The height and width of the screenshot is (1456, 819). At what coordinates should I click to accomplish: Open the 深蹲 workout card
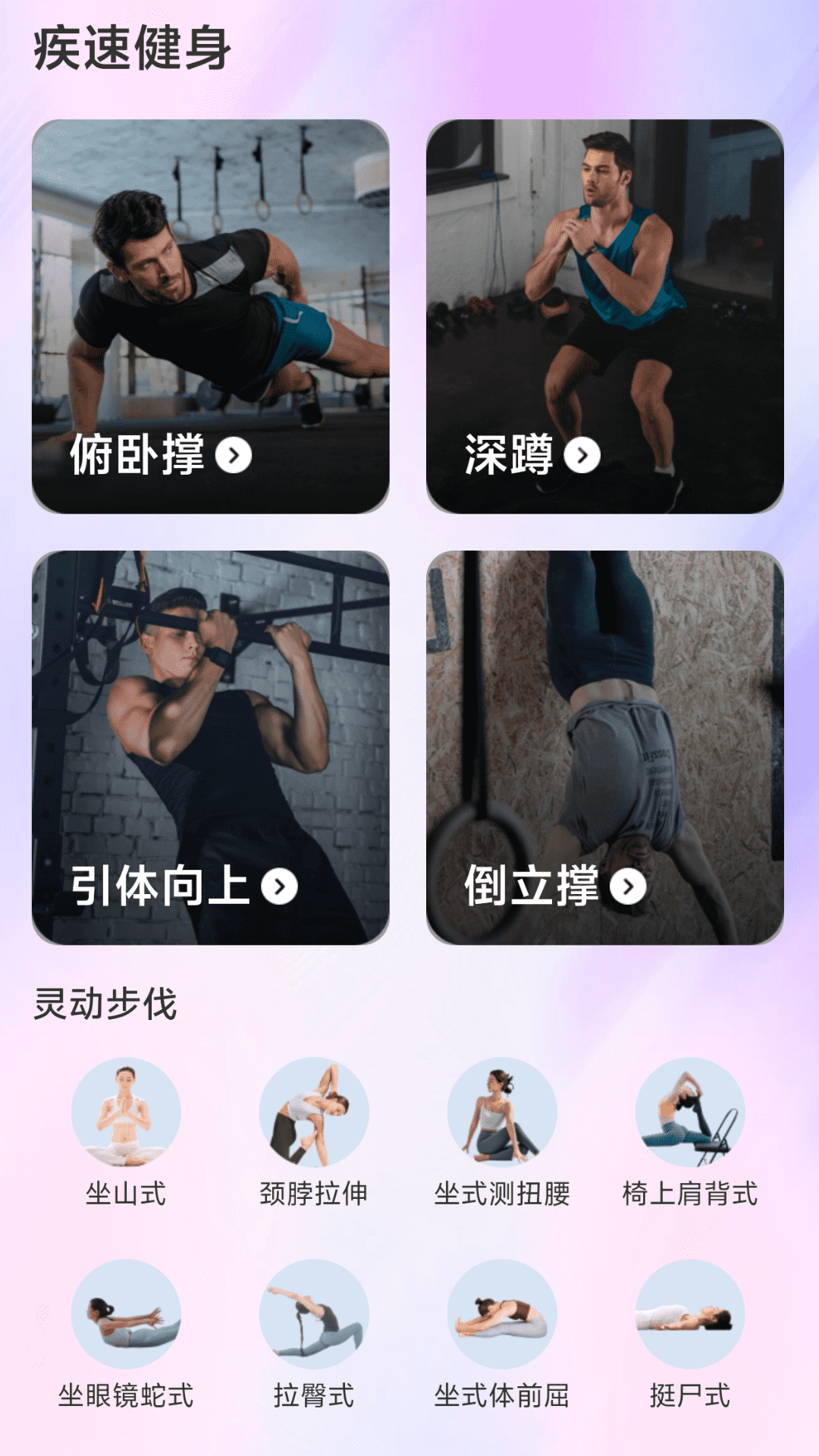604,316
